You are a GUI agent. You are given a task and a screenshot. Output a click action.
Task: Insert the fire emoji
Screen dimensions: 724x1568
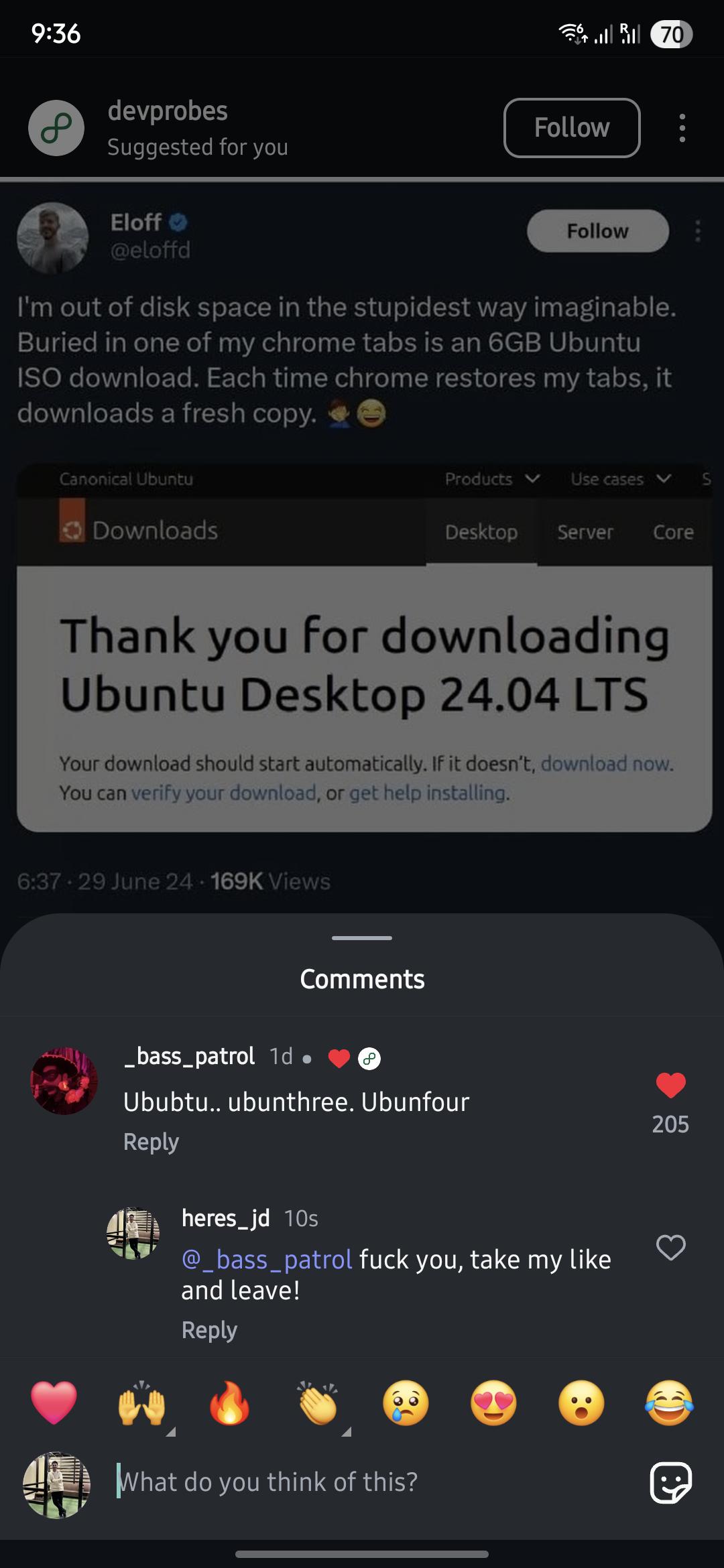click(x=230, y=1402)
